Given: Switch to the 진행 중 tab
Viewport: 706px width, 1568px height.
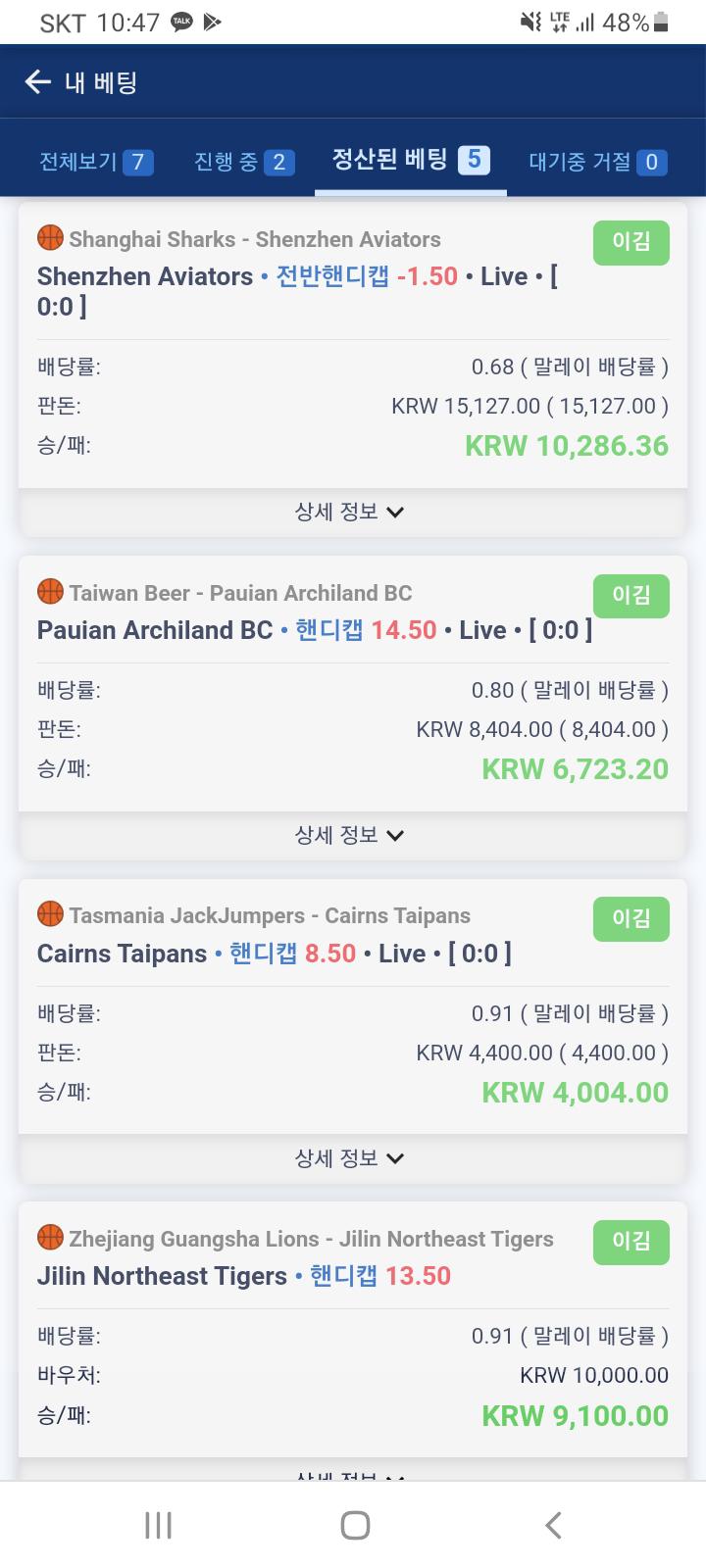Looking at the screenshot, I should tap(244, 161).
